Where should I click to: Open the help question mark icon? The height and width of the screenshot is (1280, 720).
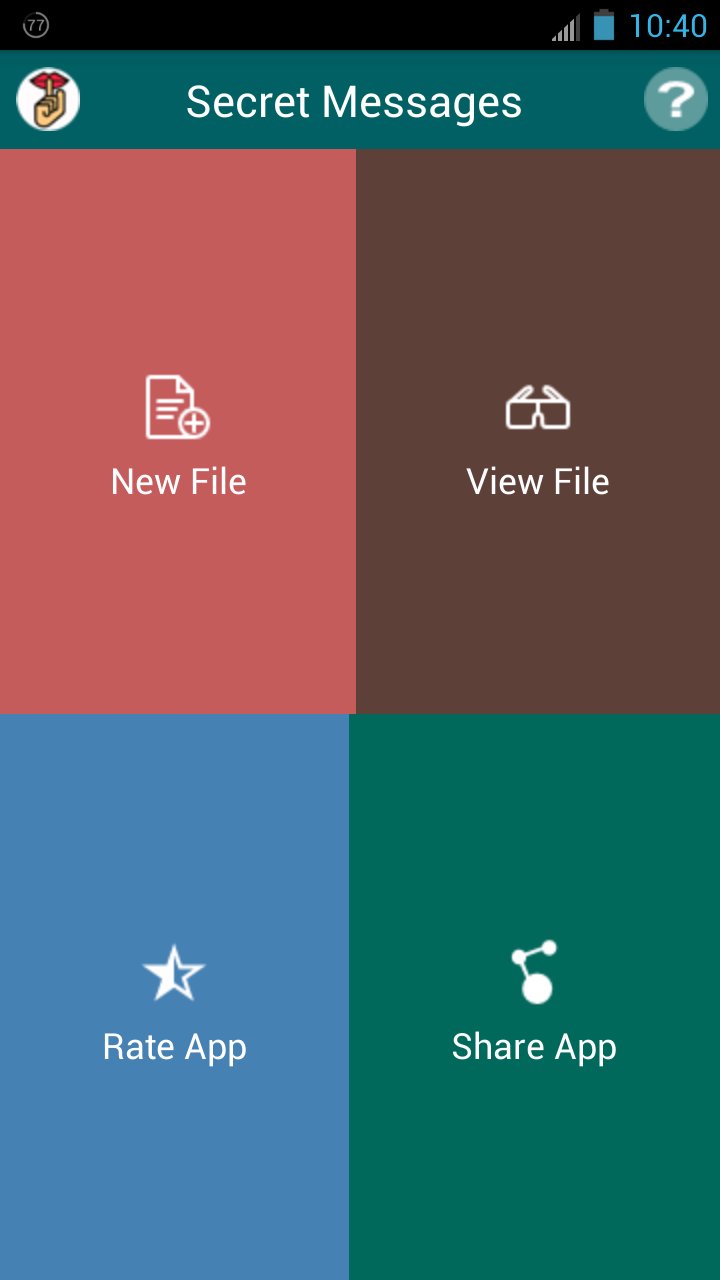point(675,99)
